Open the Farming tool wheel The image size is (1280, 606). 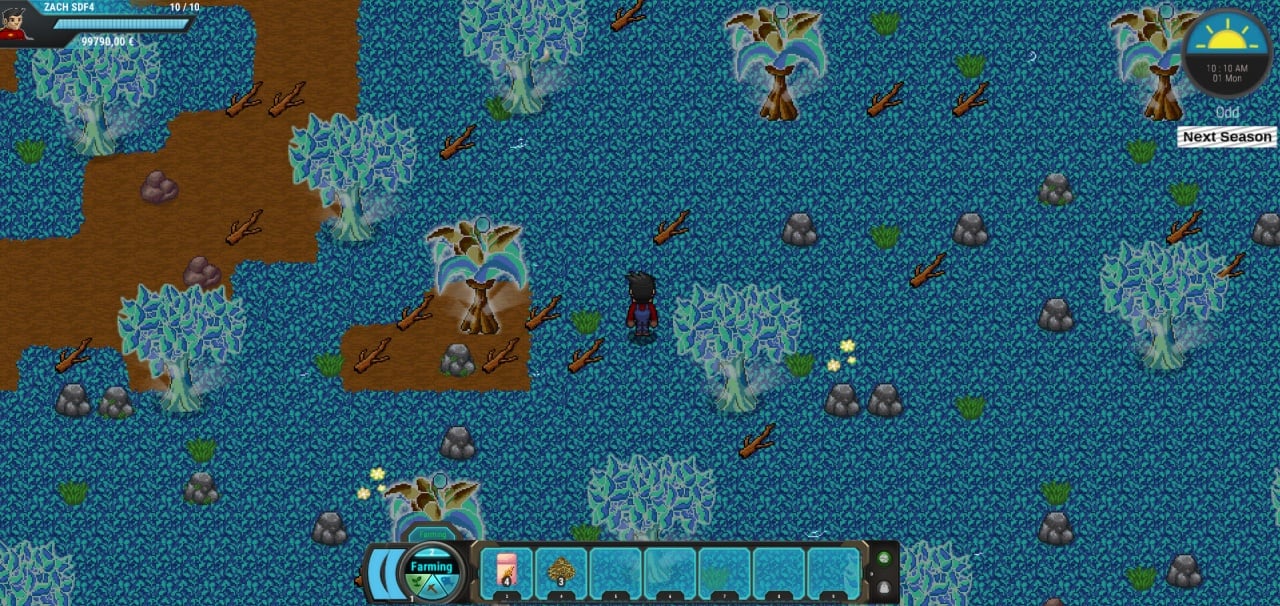[432, 570]
